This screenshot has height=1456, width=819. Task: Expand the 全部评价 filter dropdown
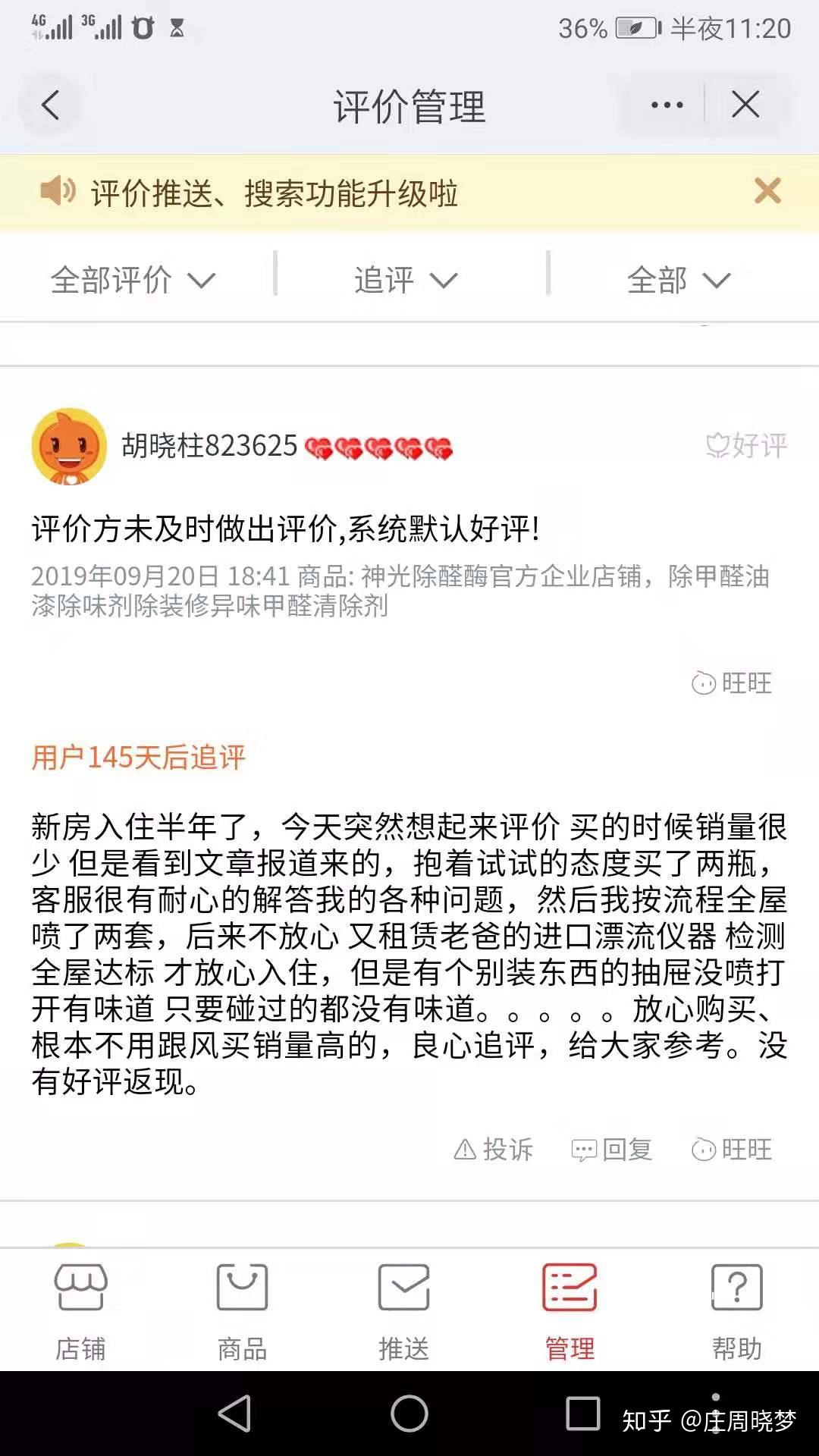point(133,280)
